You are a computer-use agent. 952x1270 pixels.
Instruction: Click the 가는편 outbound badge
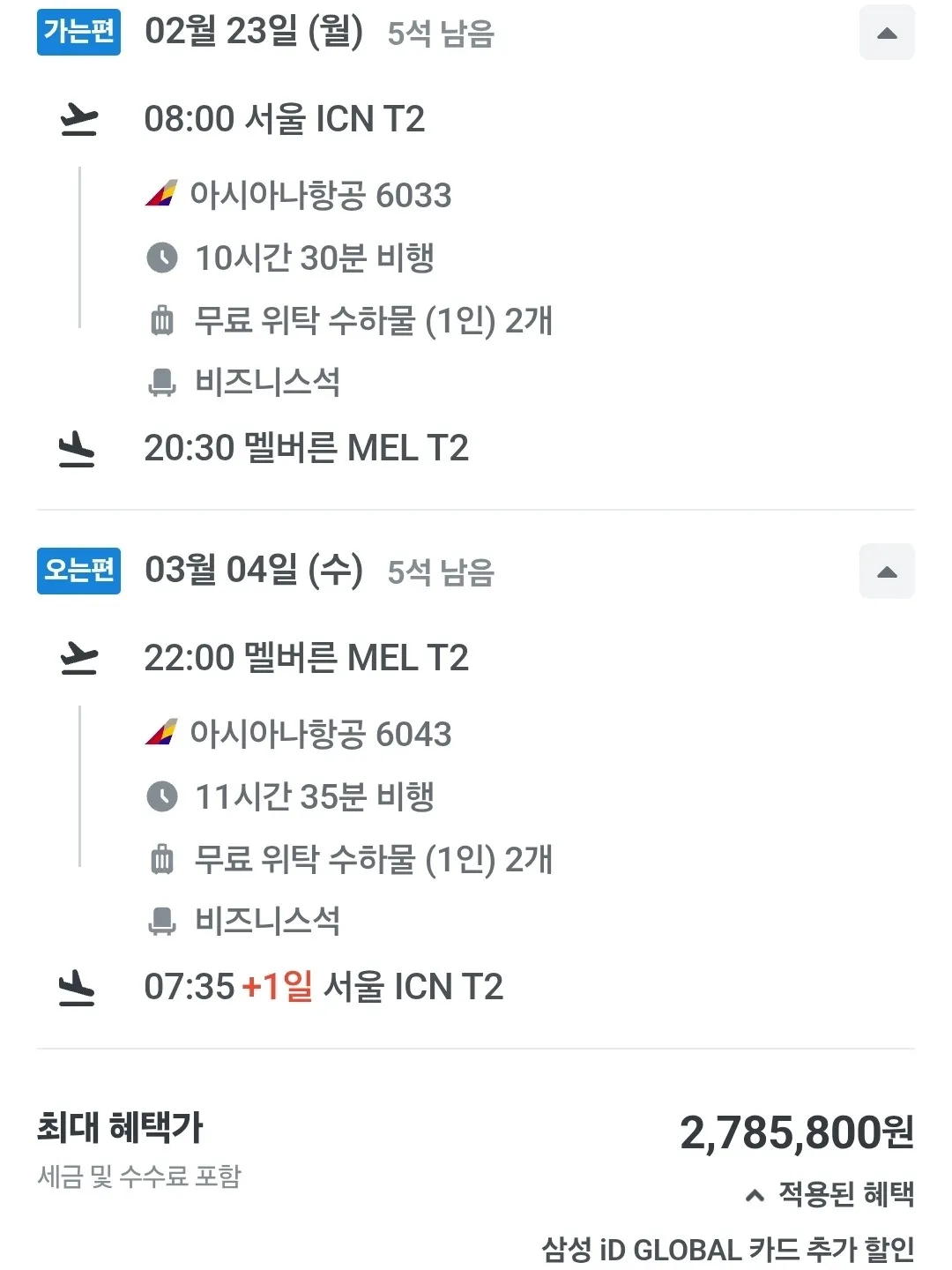coord(78,32)
